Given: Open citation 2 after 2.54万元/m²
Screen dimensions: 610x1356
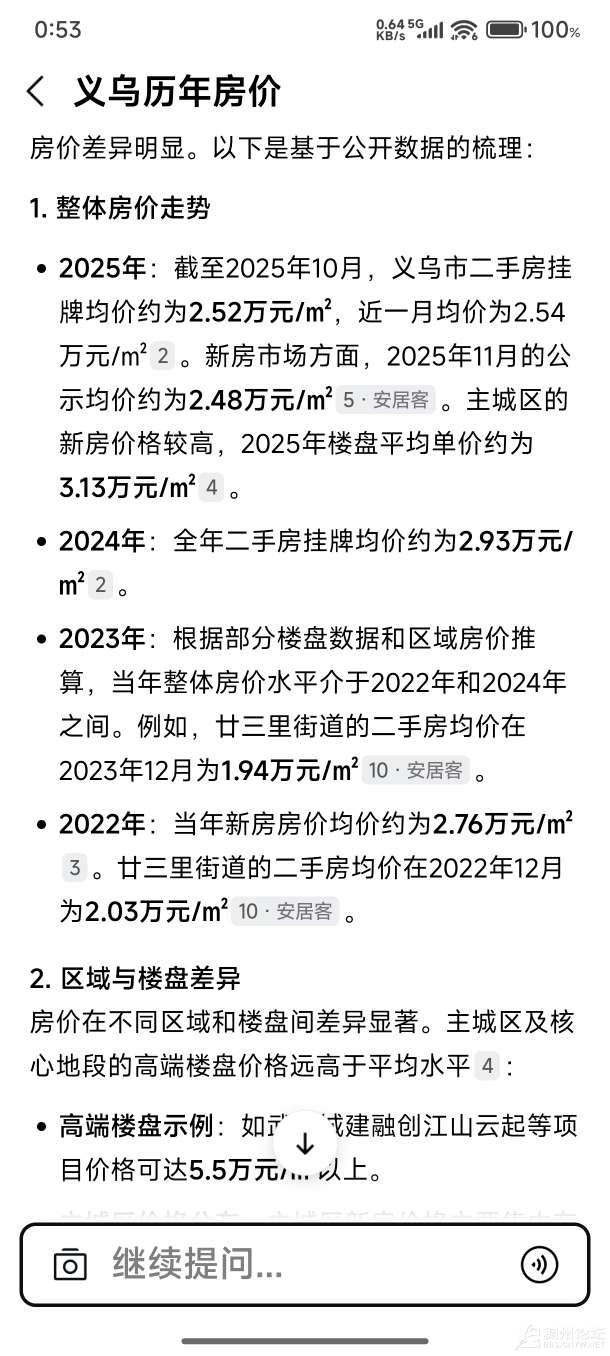Looking at the screenshot, I should (164, 356).
